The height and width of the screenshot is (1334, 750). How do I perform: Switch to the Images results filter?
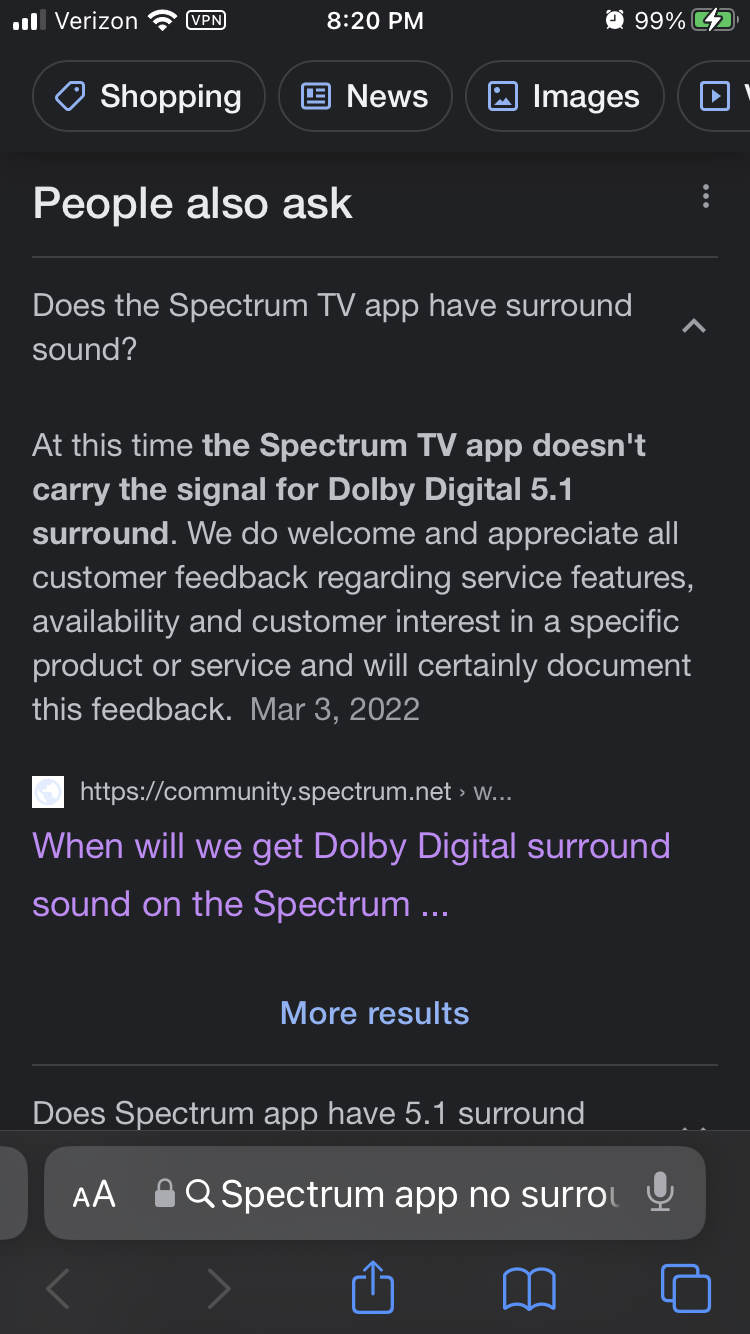tap(564, 97)
